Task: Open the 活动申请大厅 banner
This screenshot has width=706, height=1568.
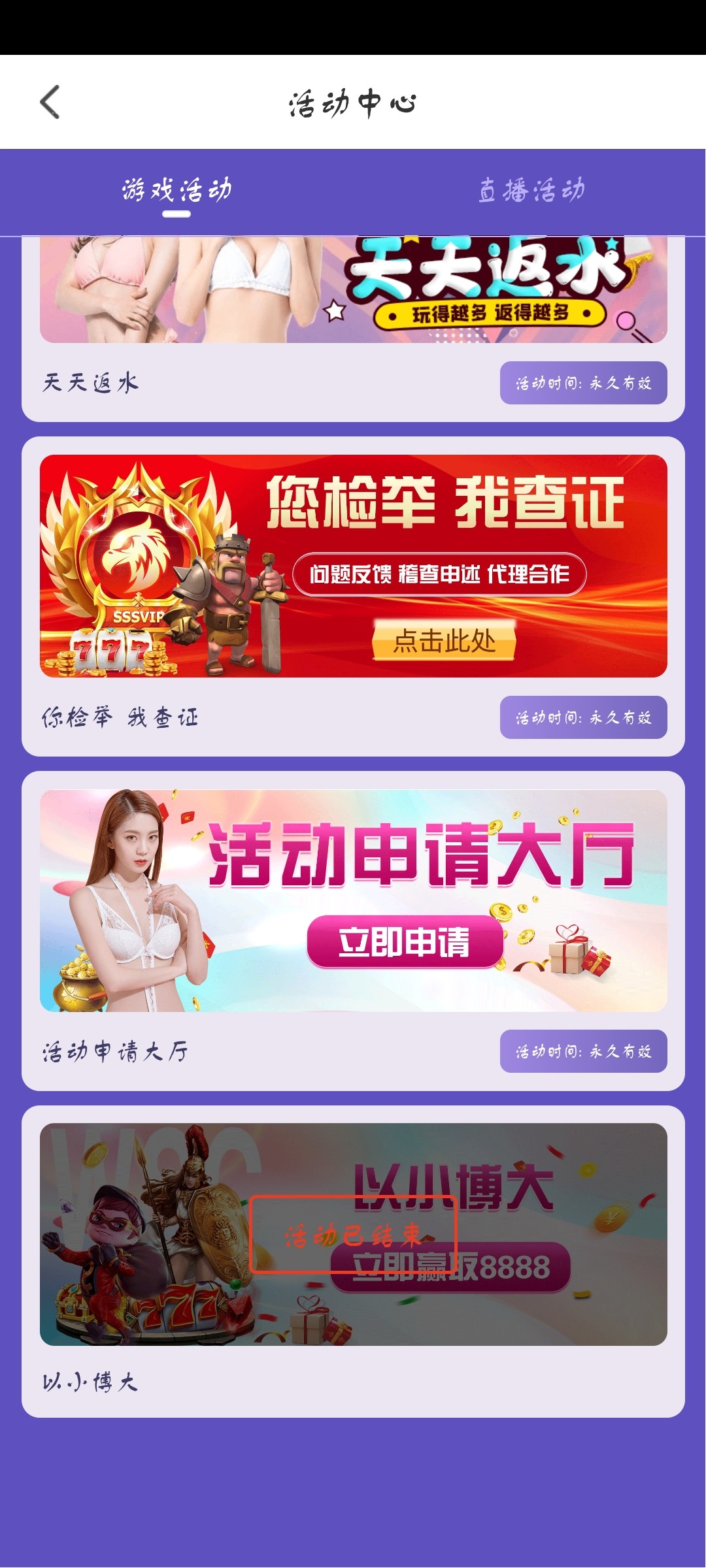Action: (x=353, y=900)
